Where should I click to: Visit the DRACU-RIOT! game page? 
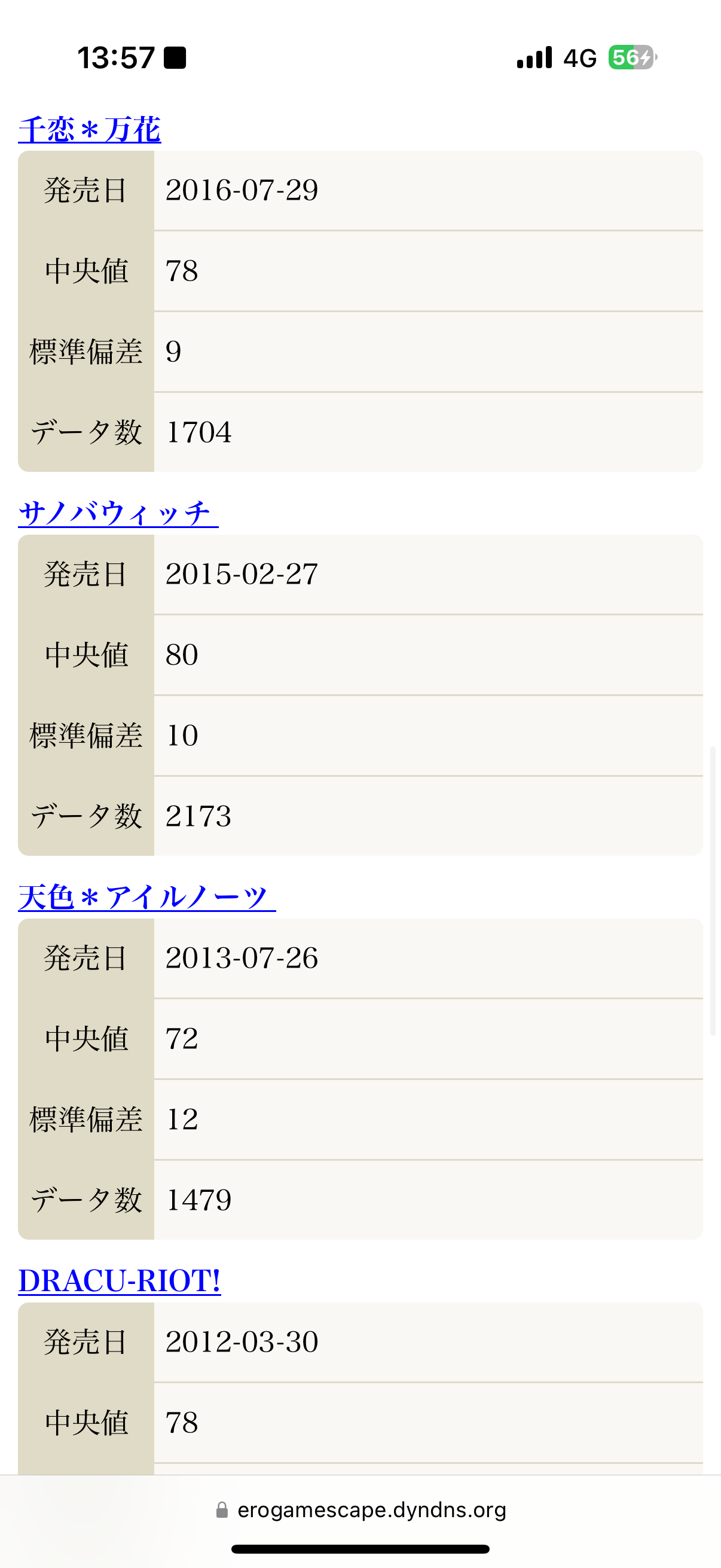[x=119, y=1281]
